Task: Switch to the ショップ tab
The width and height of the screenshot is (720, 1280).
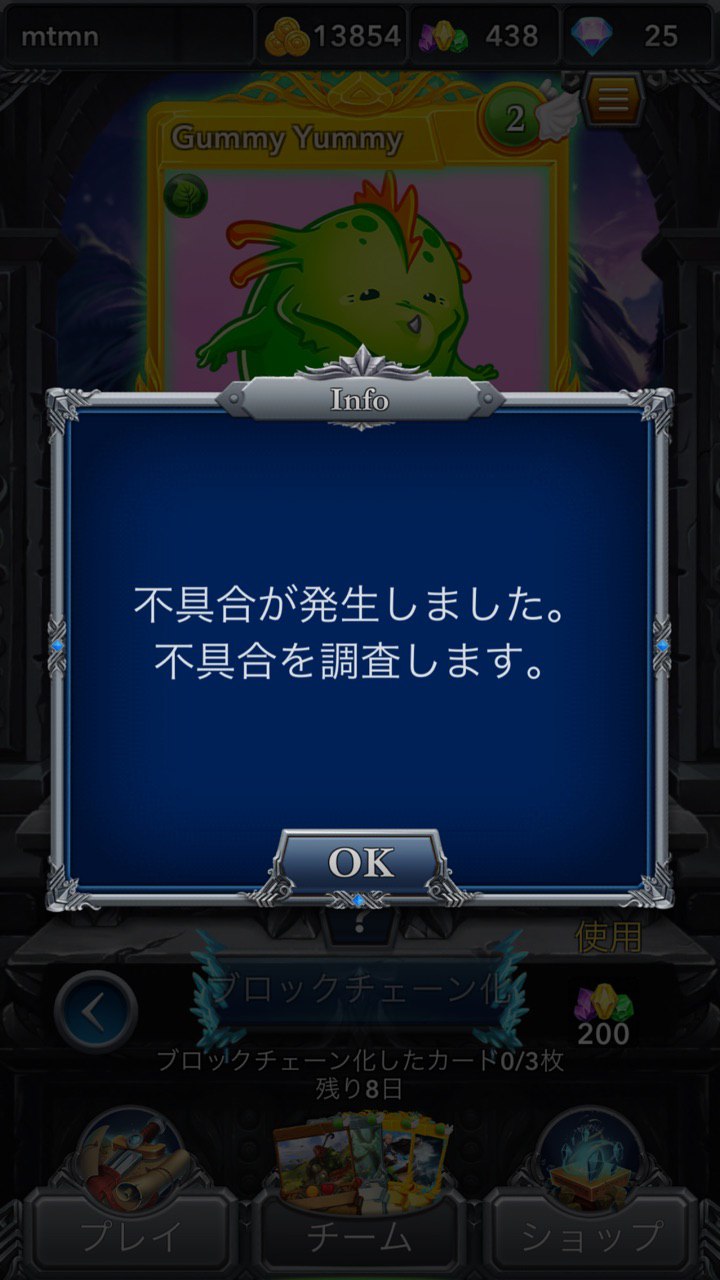Action: pos(588,1235)
